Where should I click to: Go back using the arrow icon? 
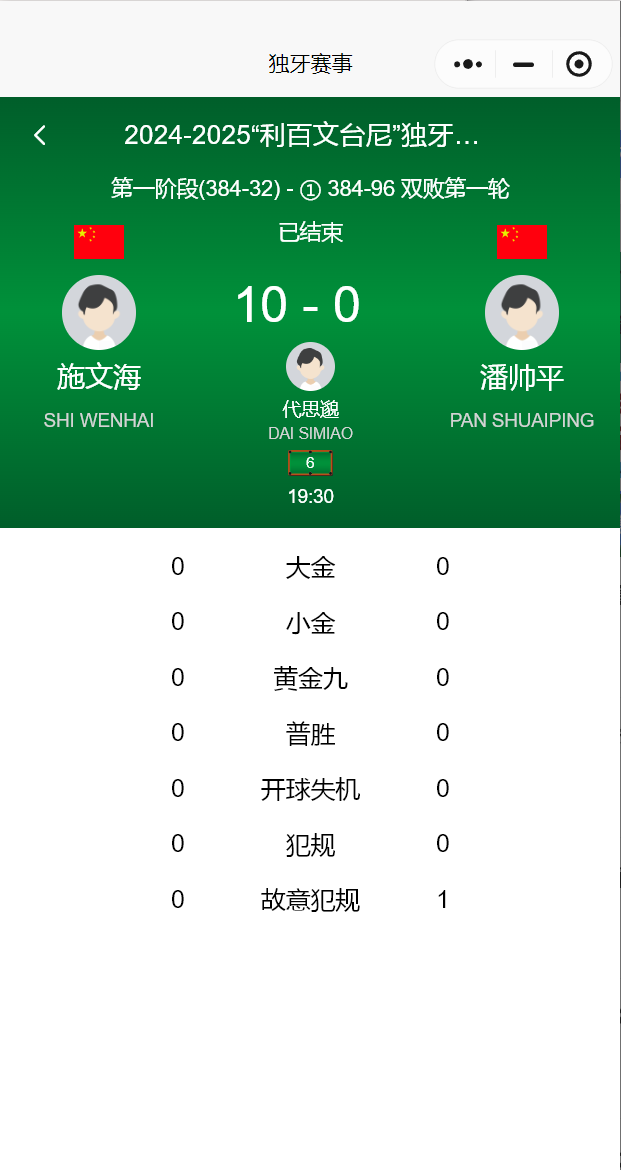pyautogui.click(x=40, y=135)
